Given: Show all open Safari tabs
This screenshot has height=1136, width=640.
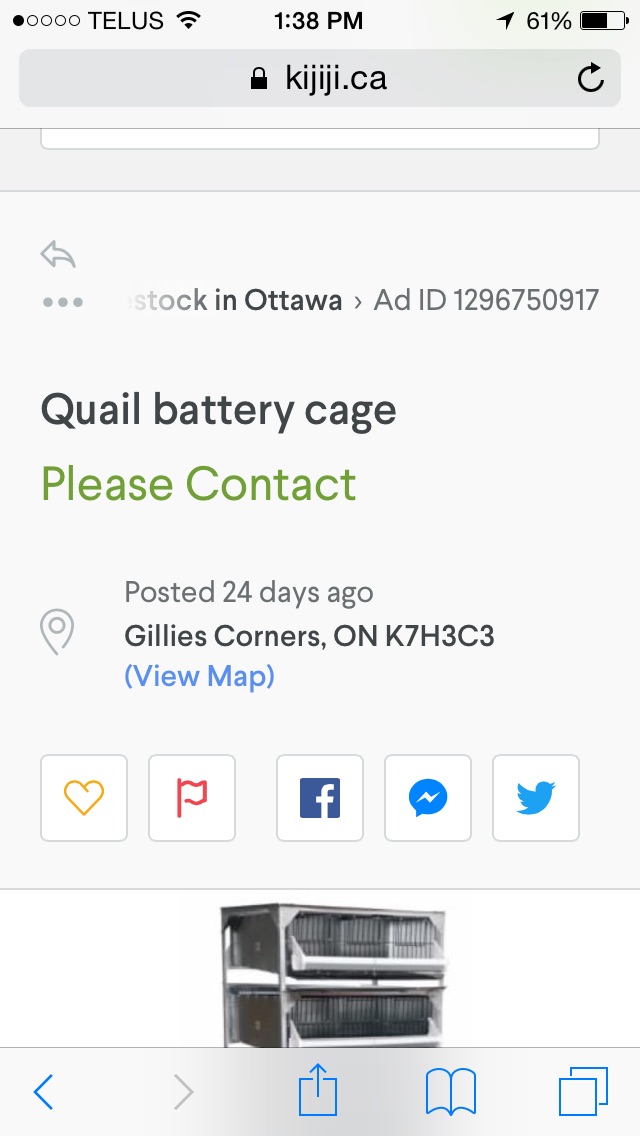Looking at the screenshot, I should 583,1091.
